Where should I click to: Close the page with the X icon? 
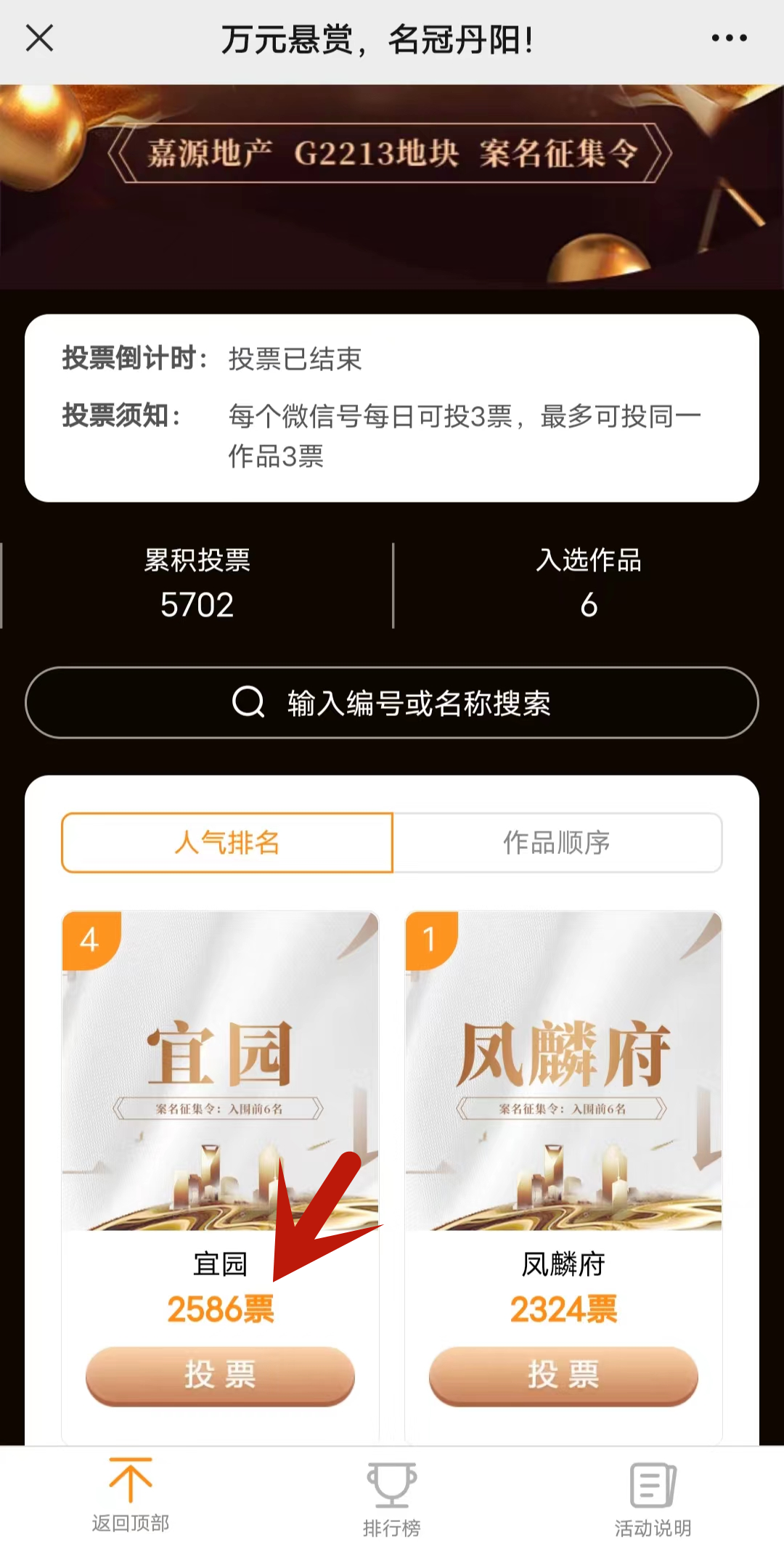pos(39,38)
